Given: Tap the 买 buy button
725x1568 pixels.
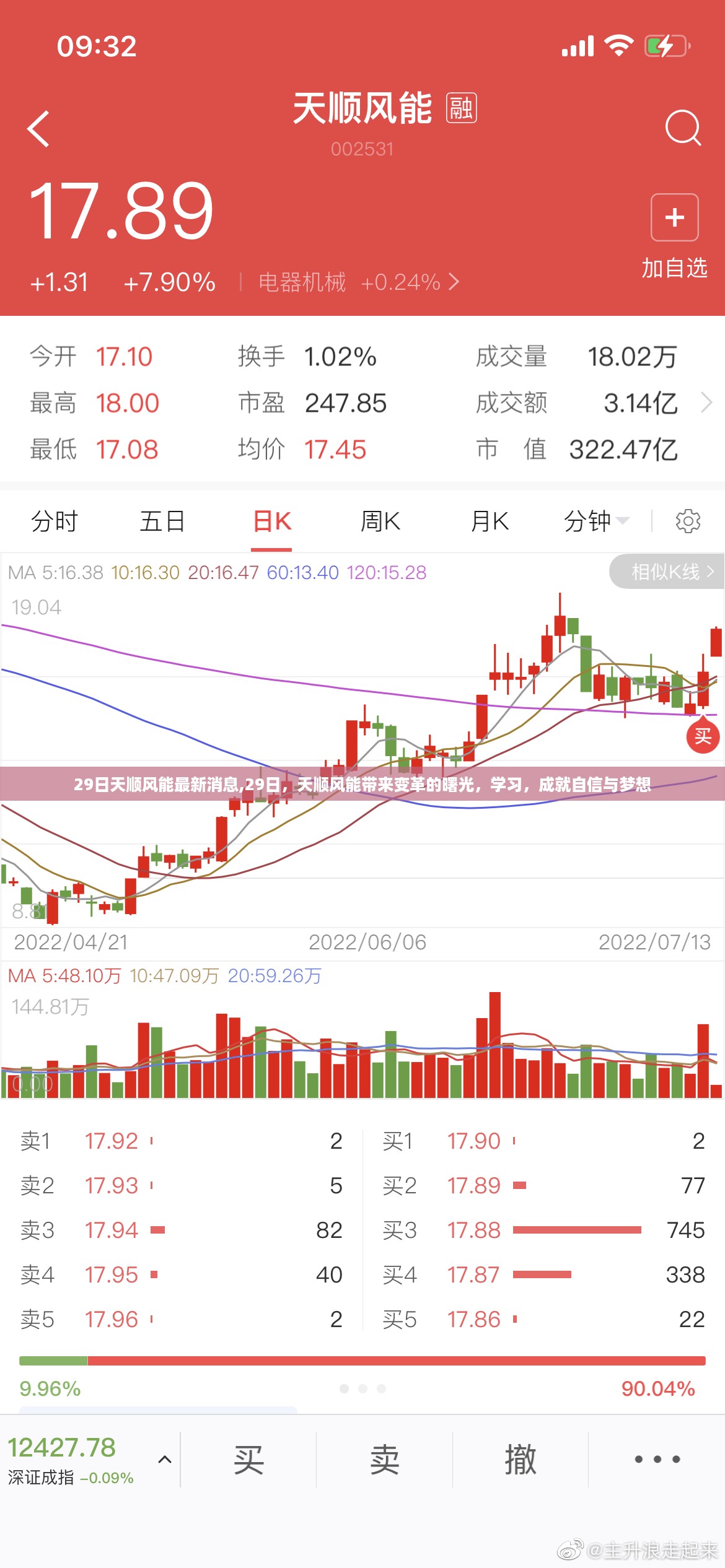Looking at the screenshot, I should point(248,1460).
